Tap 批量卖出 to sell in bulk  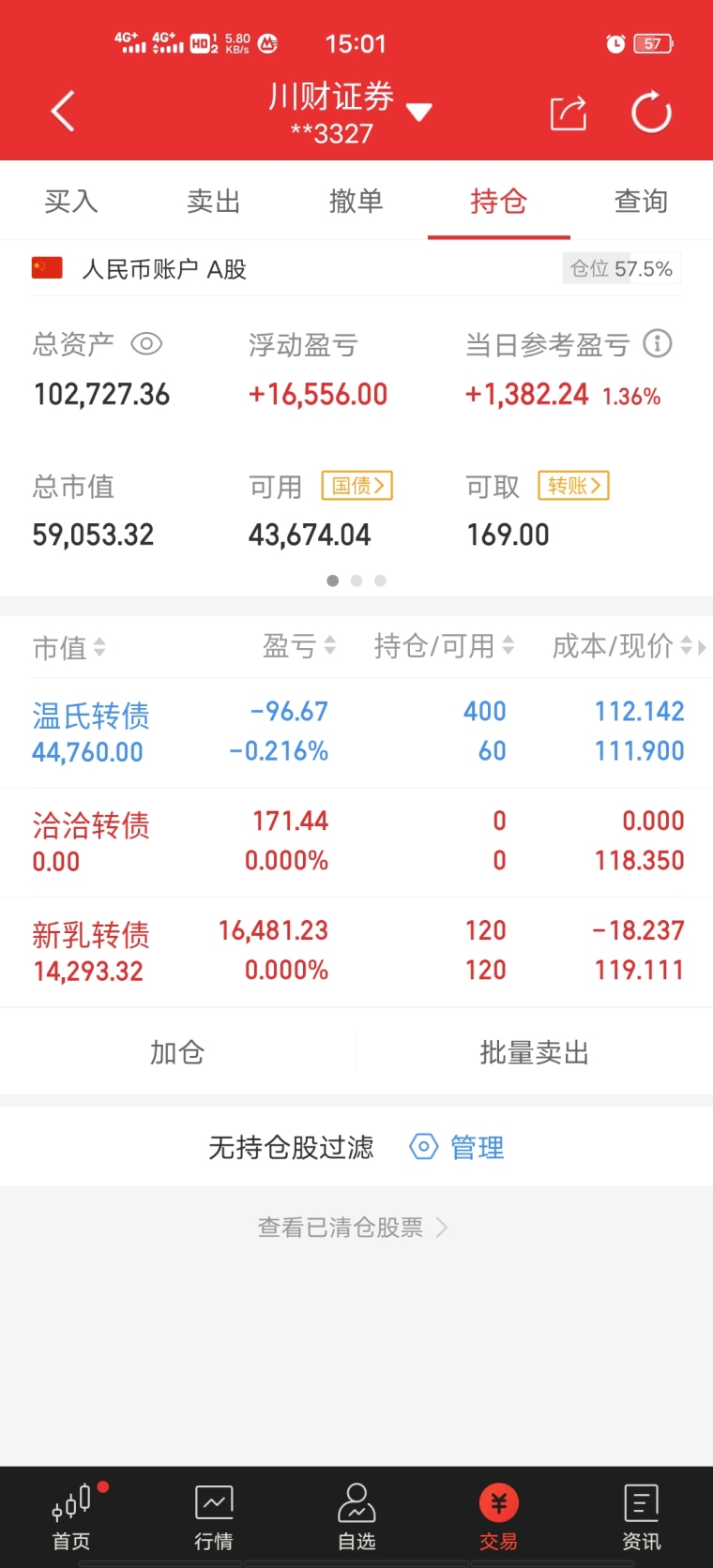[535, 1052]
